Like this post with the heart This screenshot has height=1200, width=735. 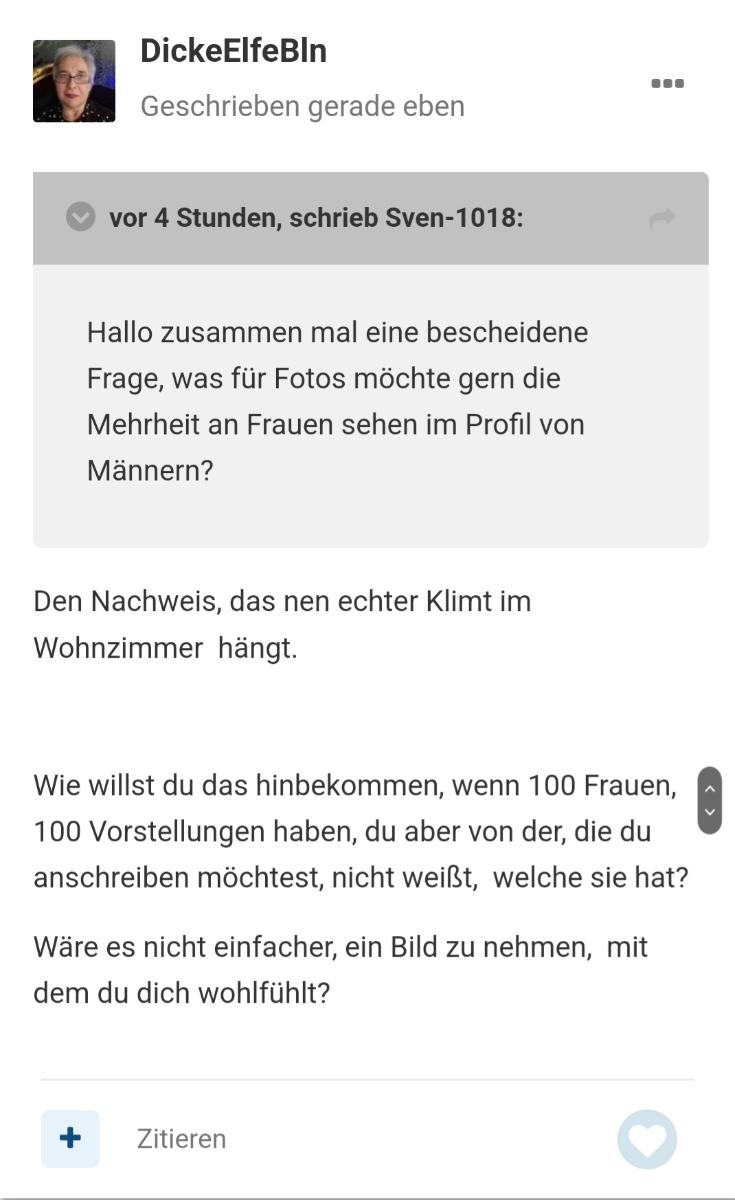[647, 1139]
